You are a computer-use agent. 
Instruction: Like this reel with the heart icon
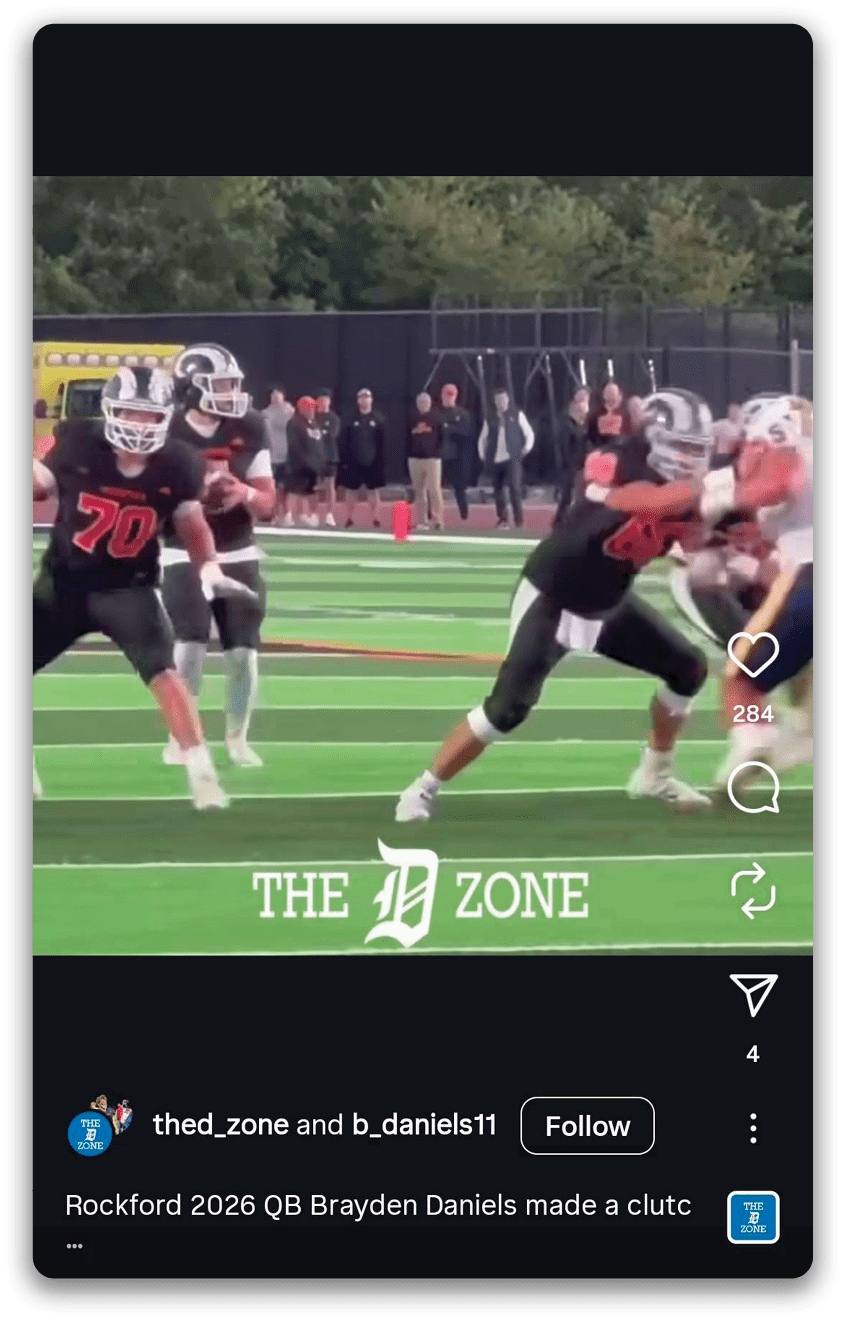click(753, 655)
